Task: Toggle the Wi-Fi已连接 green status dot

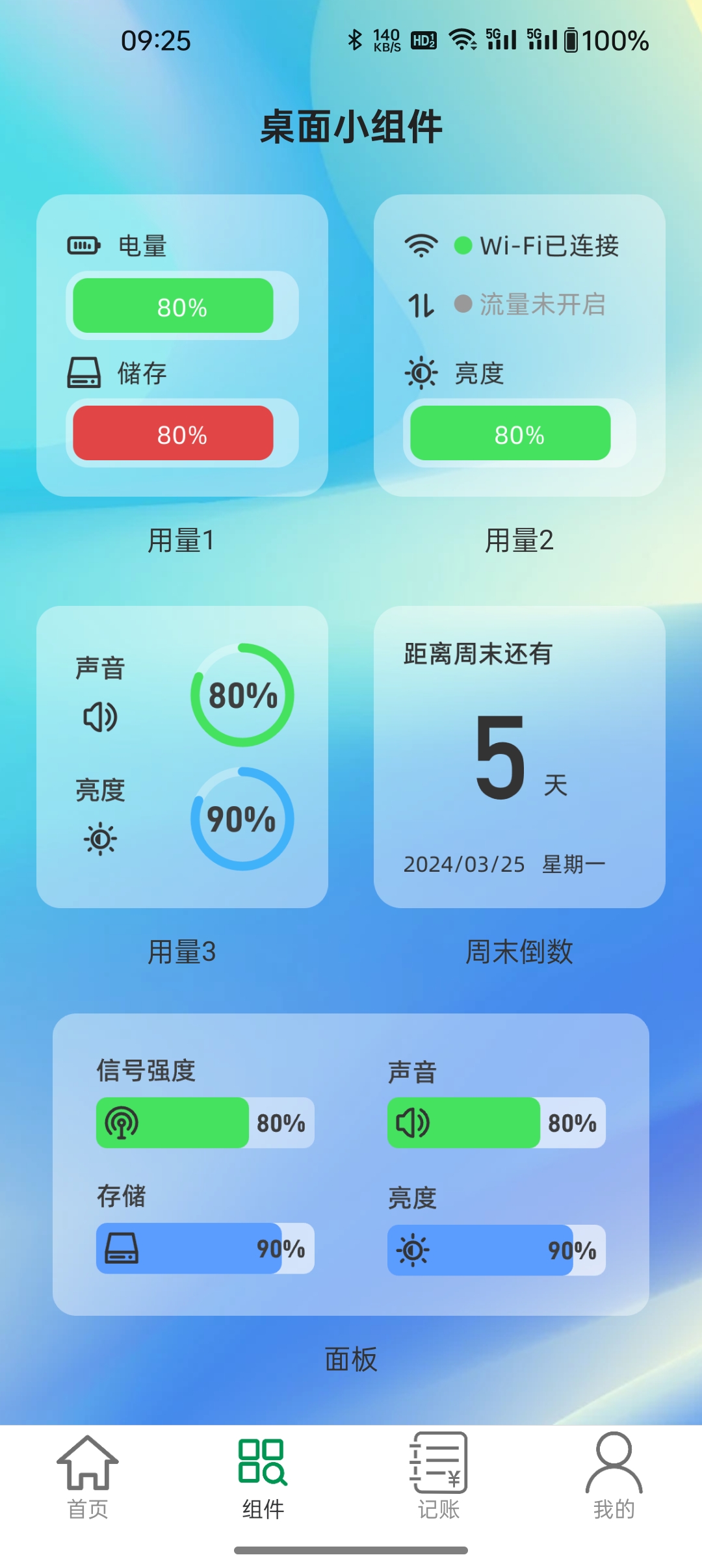Action: tap(463, 246)
